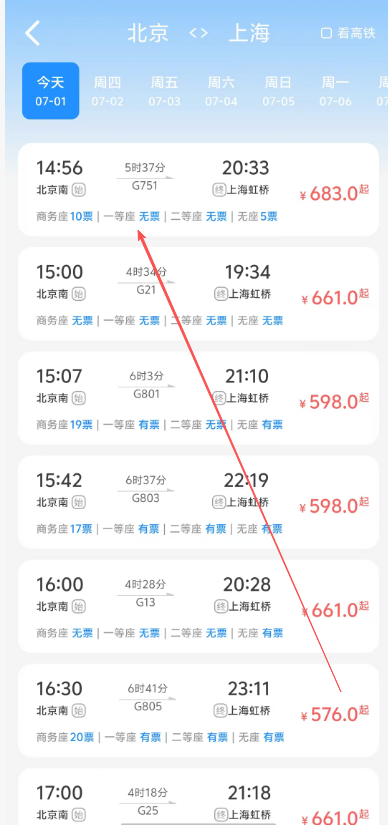
Task: Check the 看高铁 checkbox
Action: click(326, 33)
